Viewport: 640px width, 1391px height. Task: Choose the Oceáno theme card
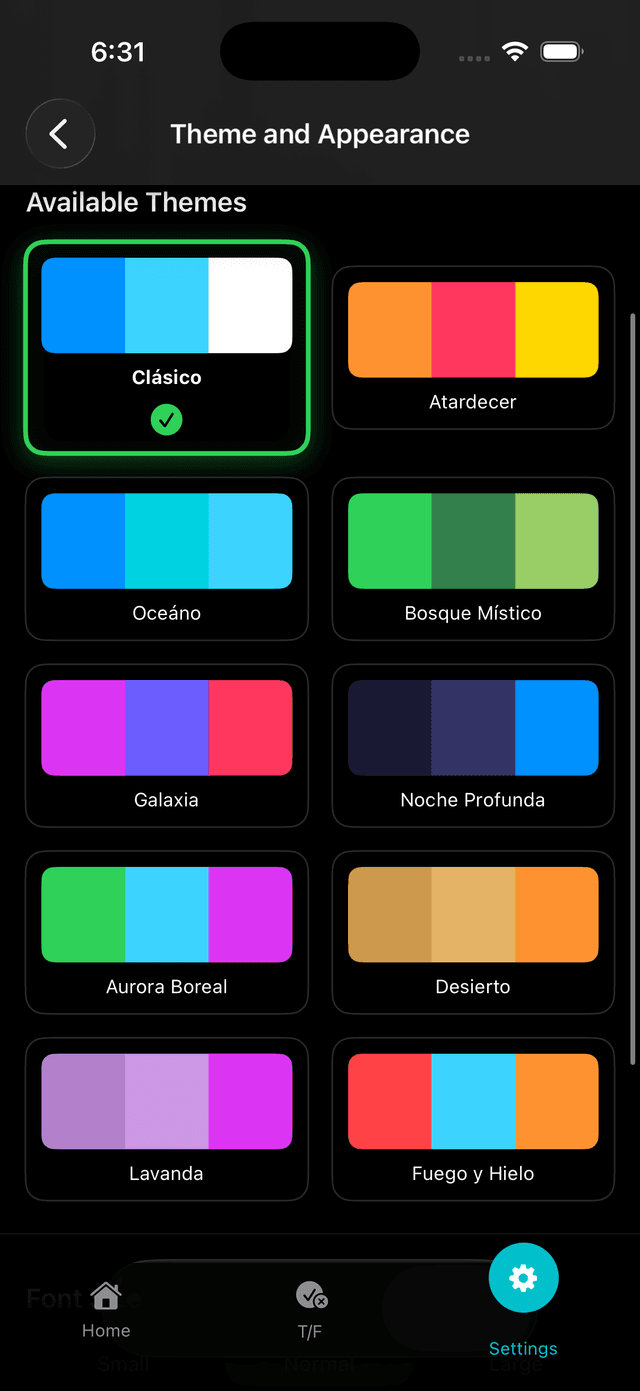pos(167,558)
